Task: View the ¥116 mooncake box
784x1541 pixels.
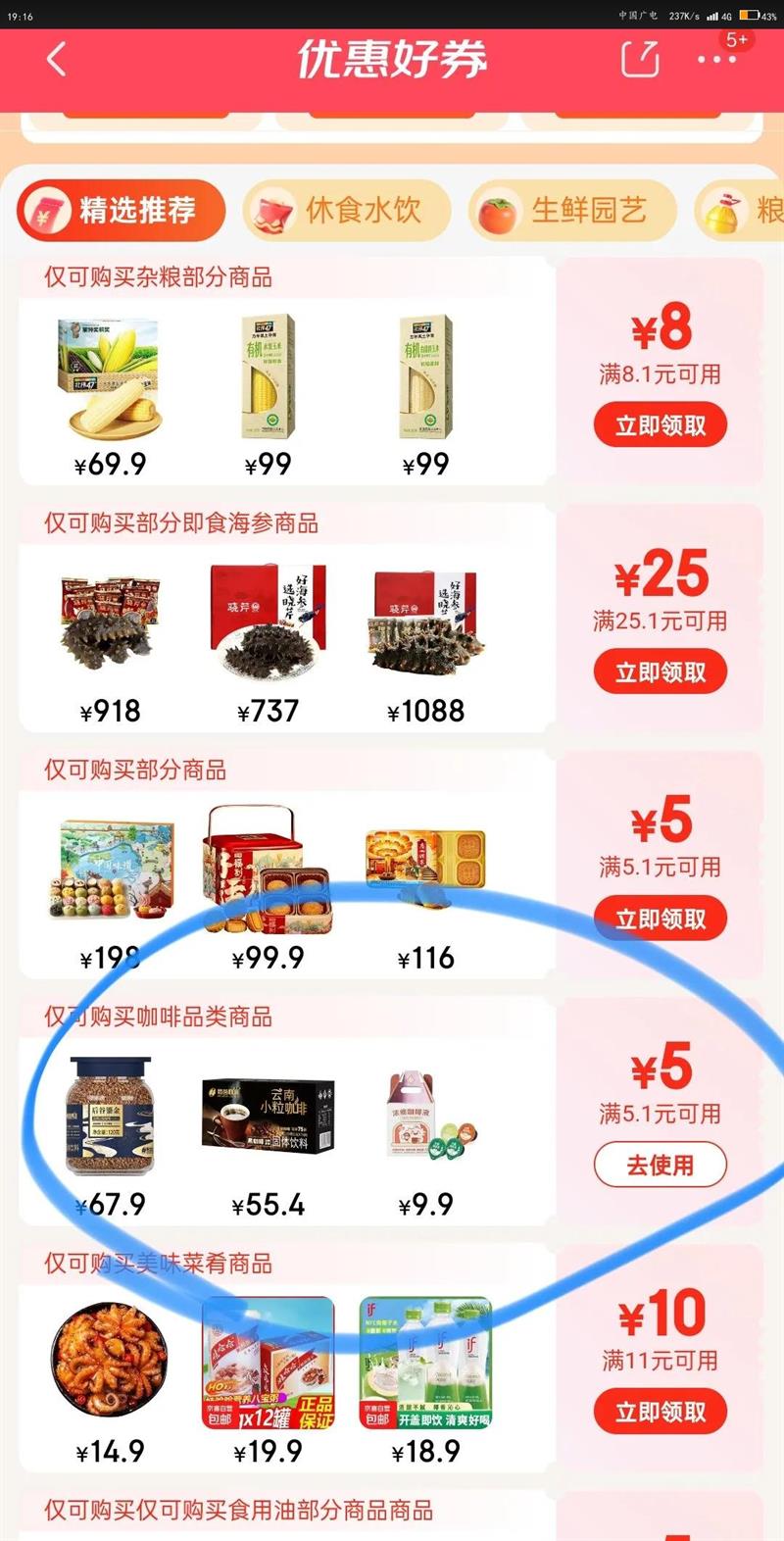Action: coord(425,871)
